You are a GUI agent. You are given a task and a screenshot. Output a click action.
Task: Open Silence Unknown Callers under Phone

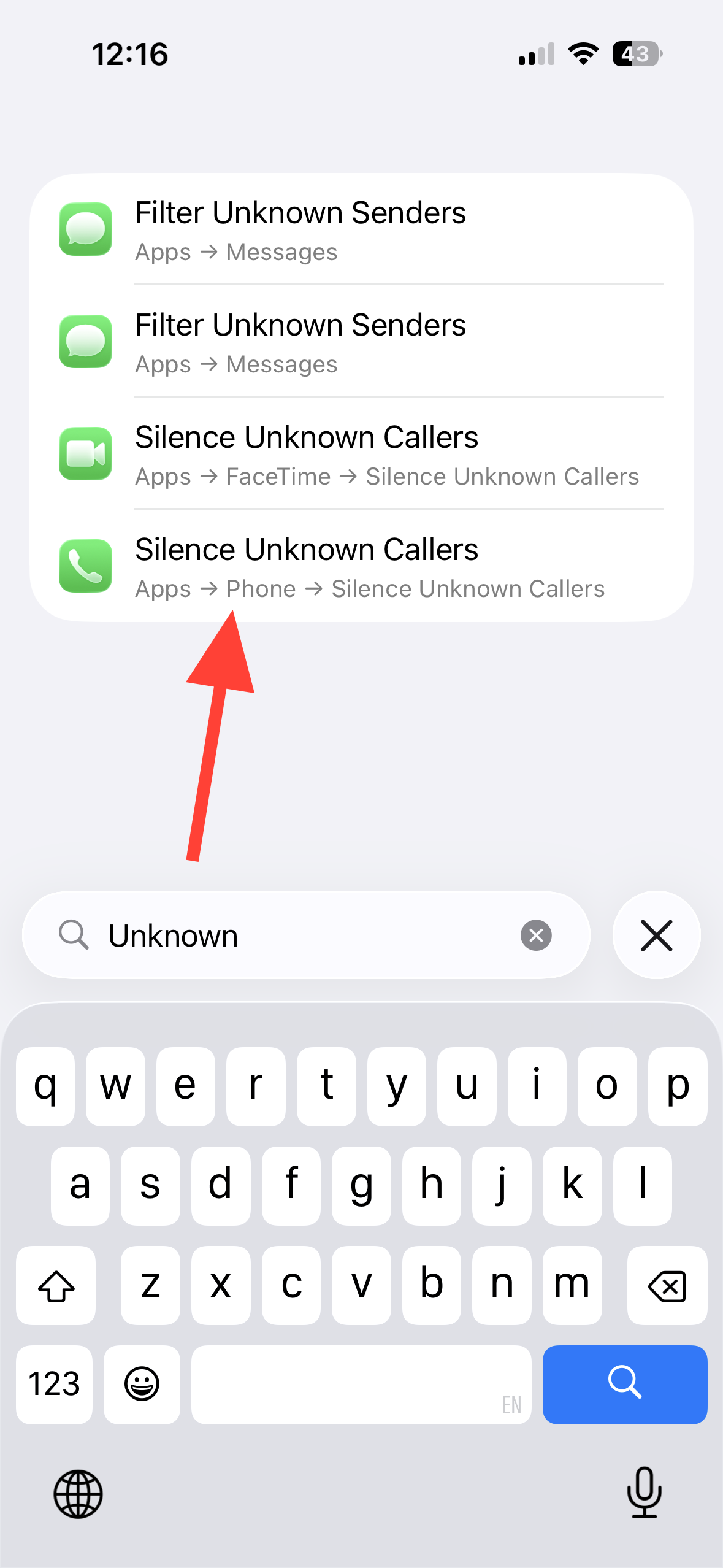368,566
